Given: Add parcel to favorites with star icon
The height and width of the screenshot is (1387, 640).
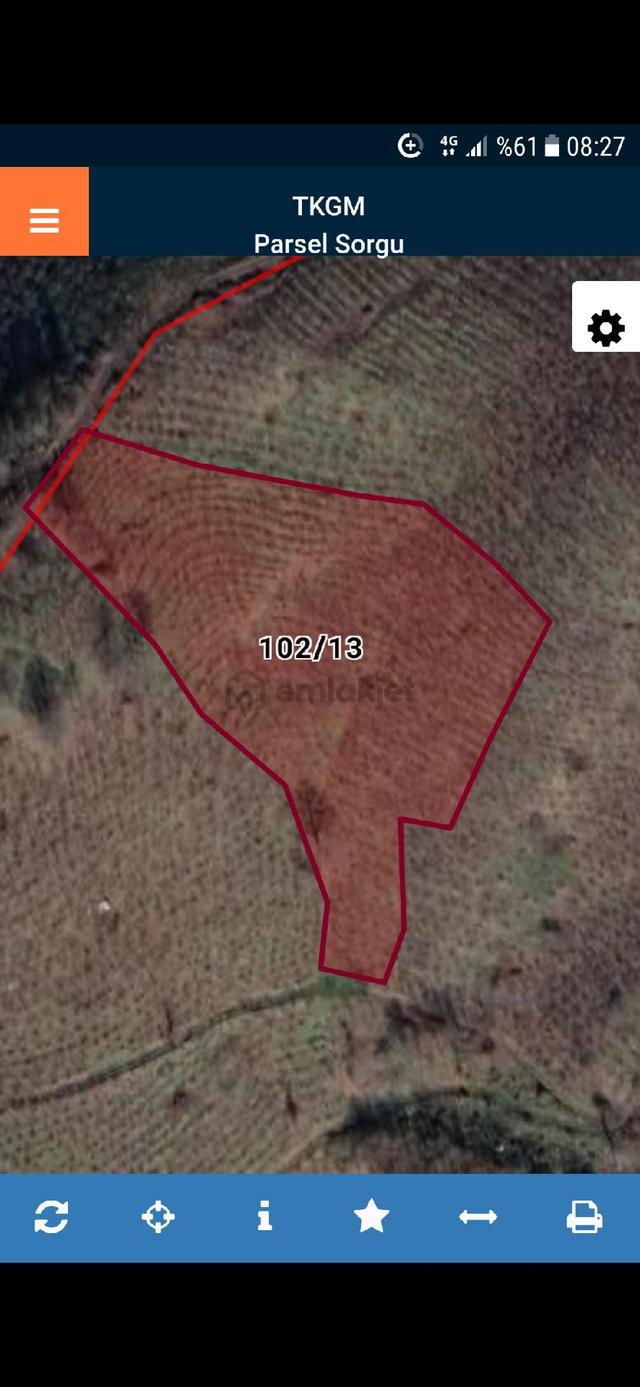Looking at the screenshot, I should 371,1217.
